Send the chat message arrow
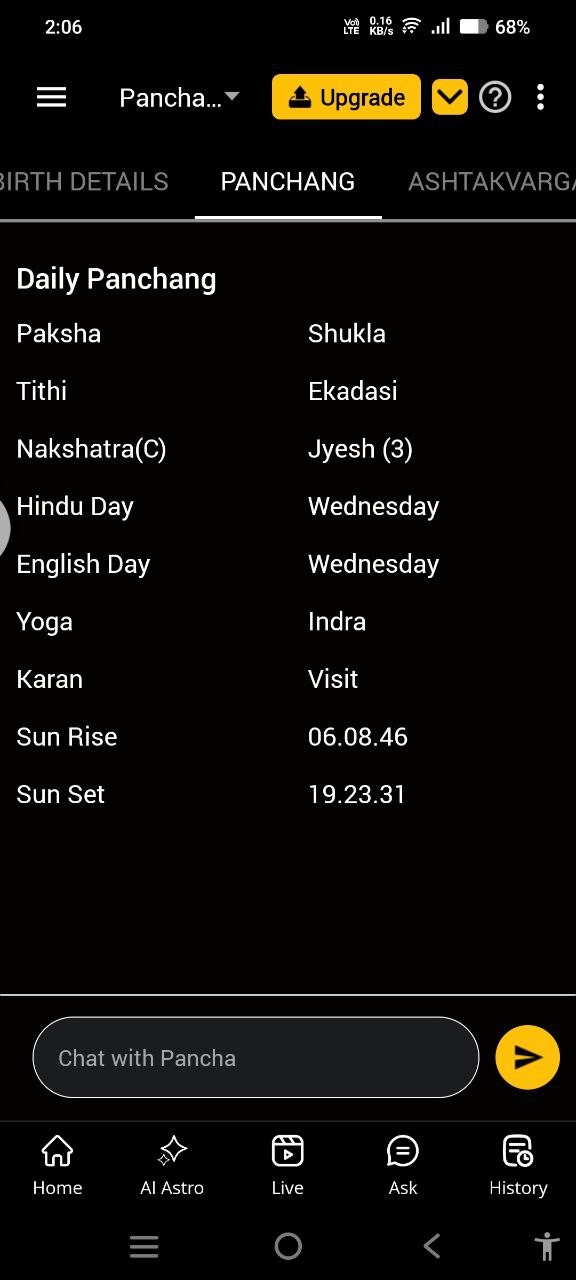This screenshot has height=1280, width=576. click(527, 1057)
